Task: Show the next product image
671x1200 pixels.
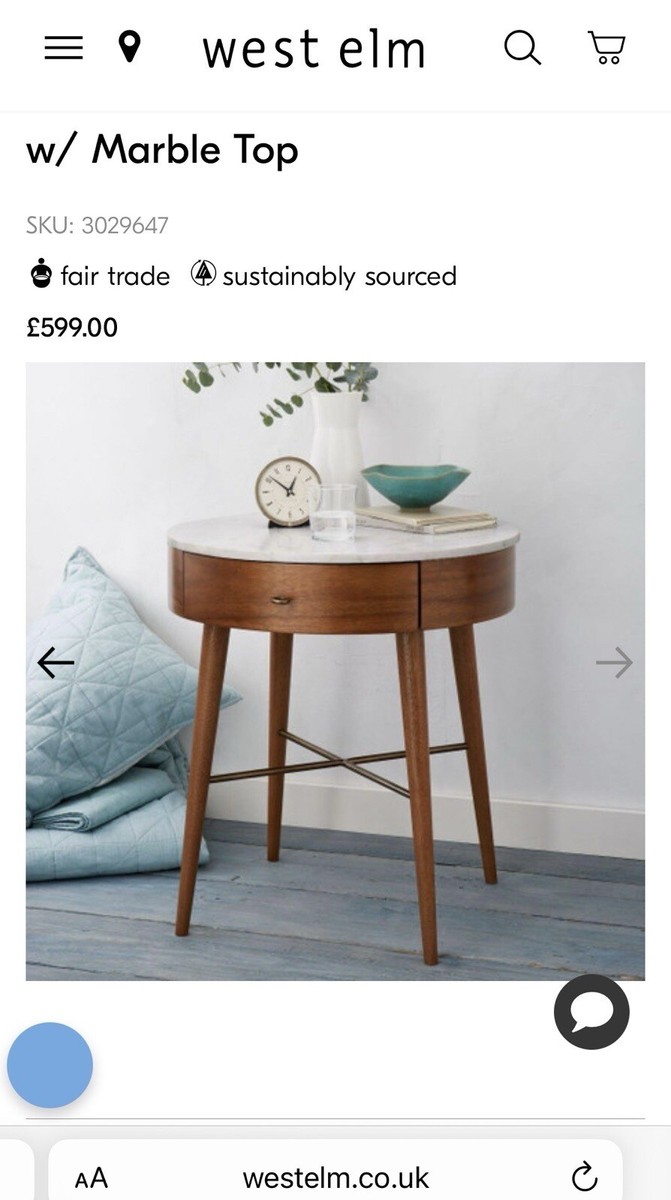Action: [x=614, y=662]
